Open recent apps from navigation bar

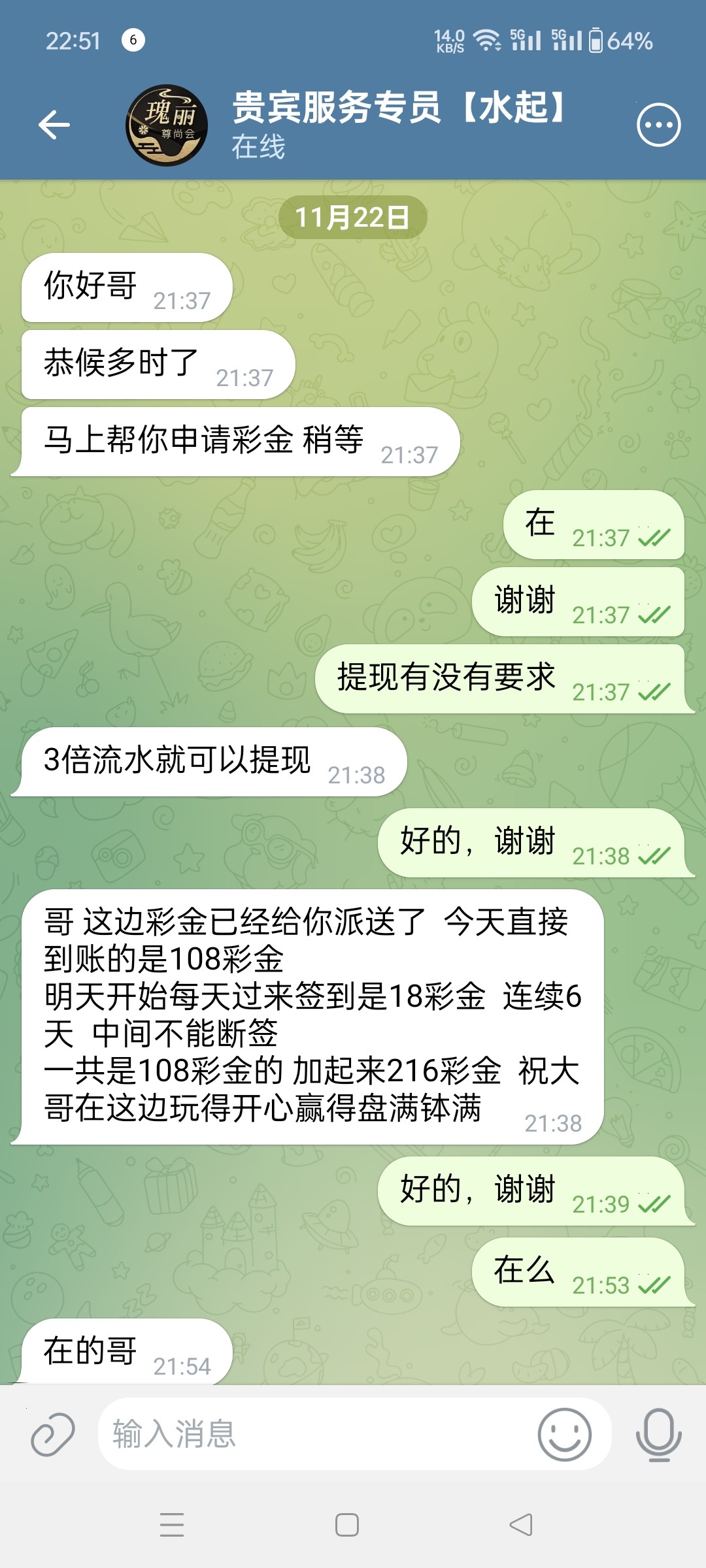172,1525
